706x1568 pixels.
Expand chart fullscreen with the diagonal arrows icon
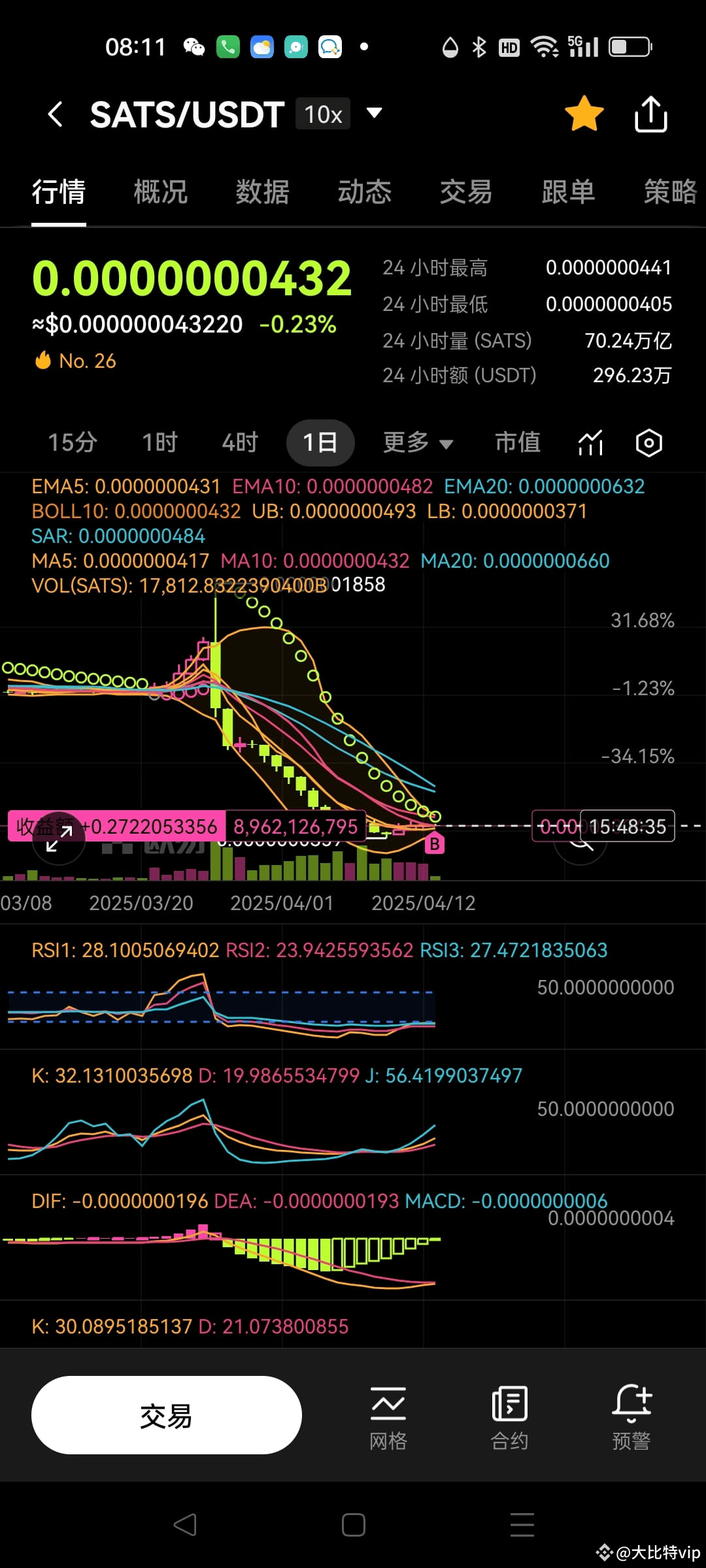tap(59, 838)
